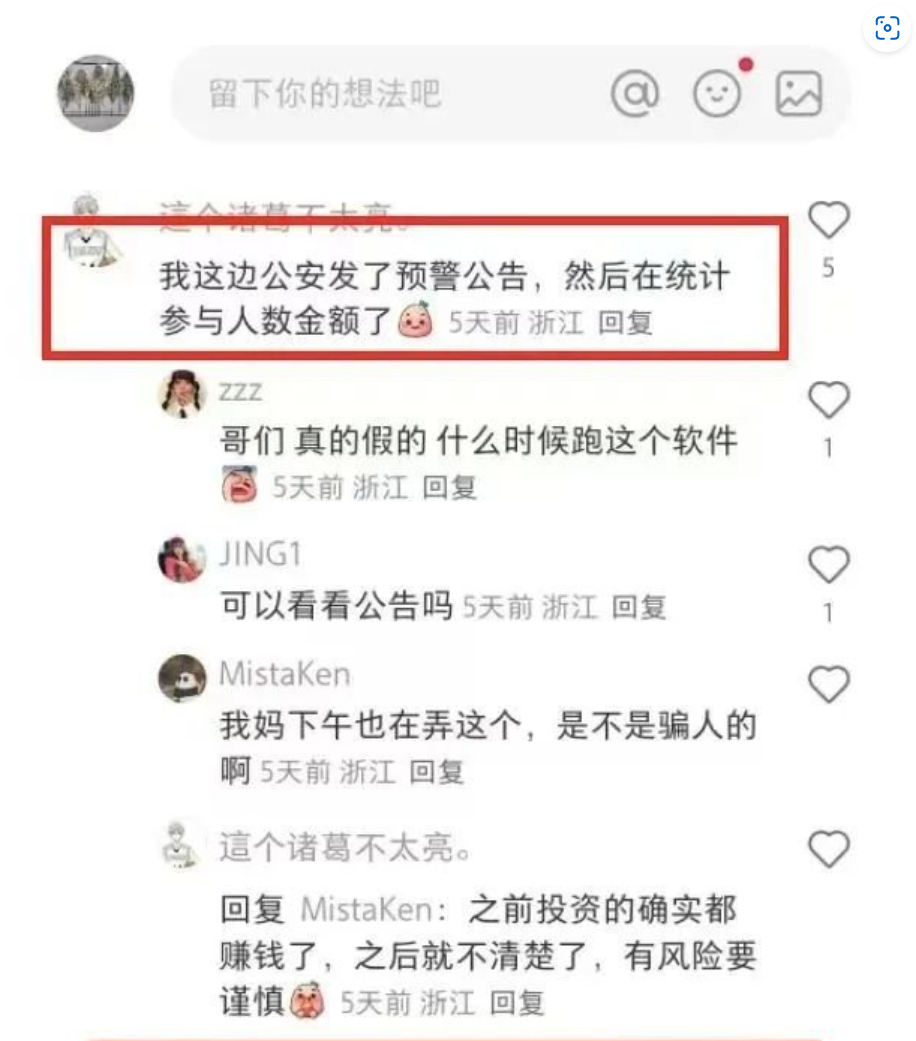Screen dimensions: 916x1041
Task: Open the @ mention icon
Action: click(635, 94)
